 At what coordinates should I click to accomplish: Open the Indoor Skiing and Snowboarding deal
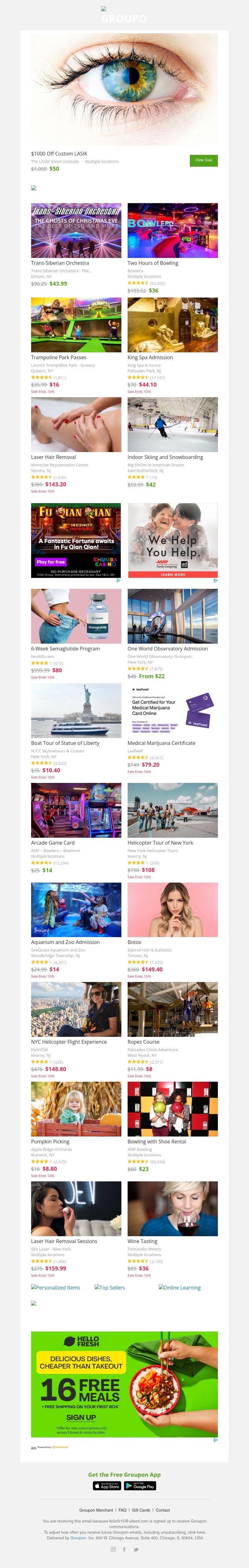coord(172,424)
